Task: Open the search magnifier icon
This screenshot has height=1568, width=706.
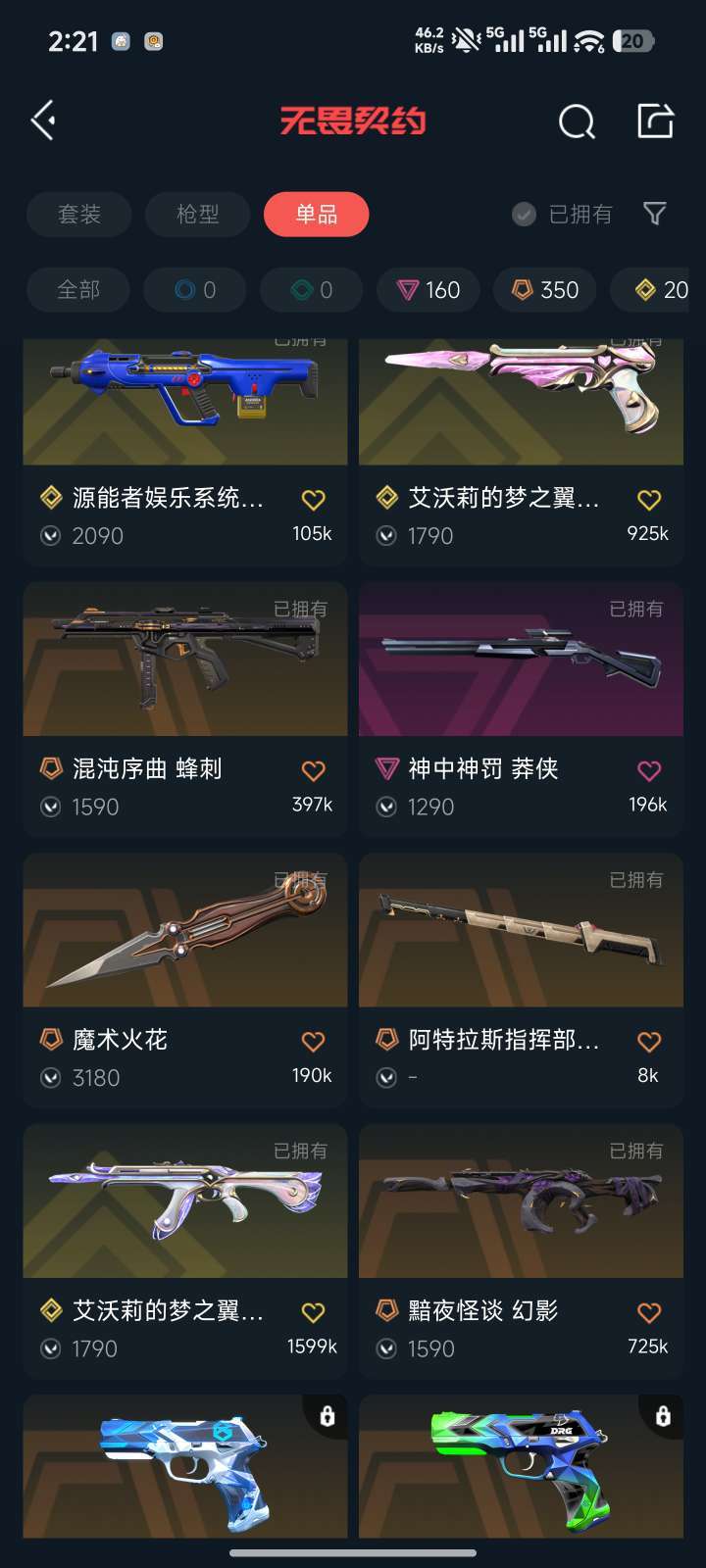Action: 577,122
